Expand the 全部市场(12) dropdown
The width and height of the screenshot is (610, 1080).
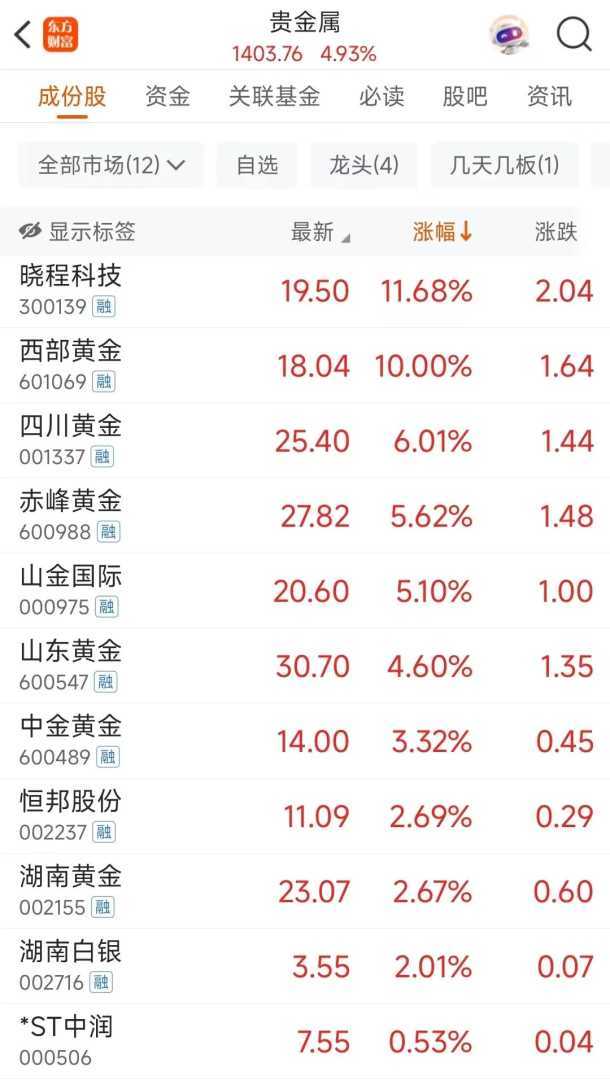point(111,165)
